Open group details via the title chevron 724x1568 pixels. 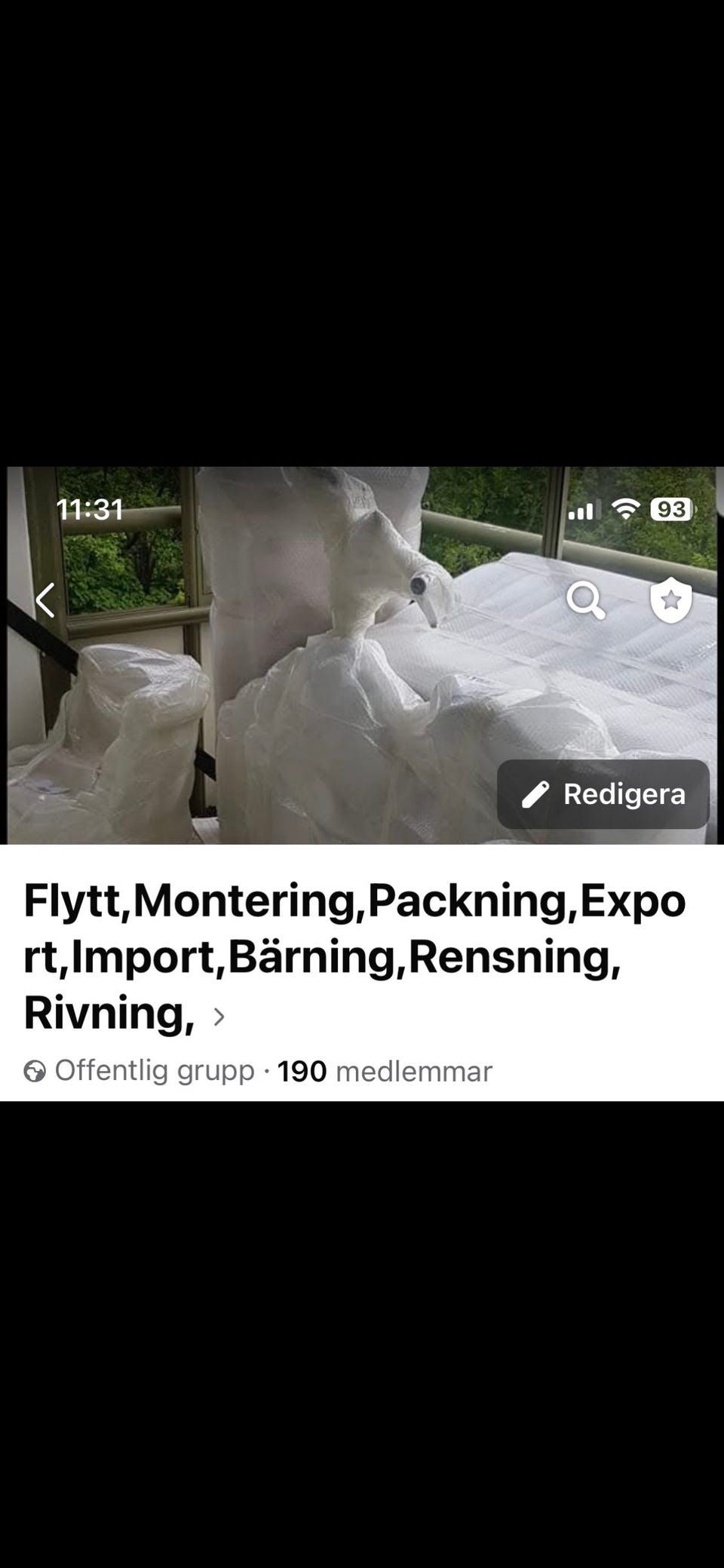[219, 1017]
